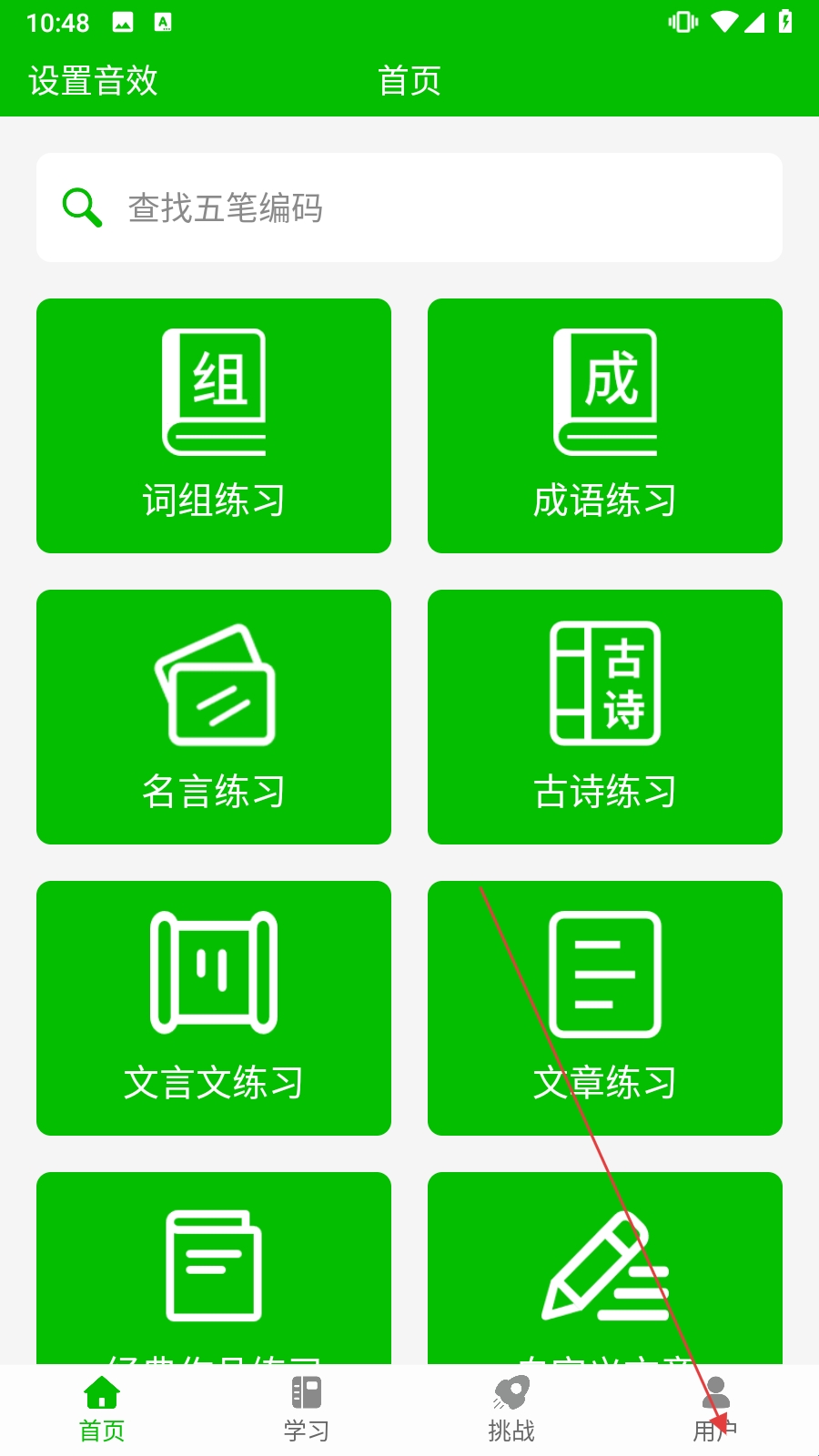This screenshot has height=1456, width=819.
Task: Go to the 挑战 tab
Action: click(511, 1409)
